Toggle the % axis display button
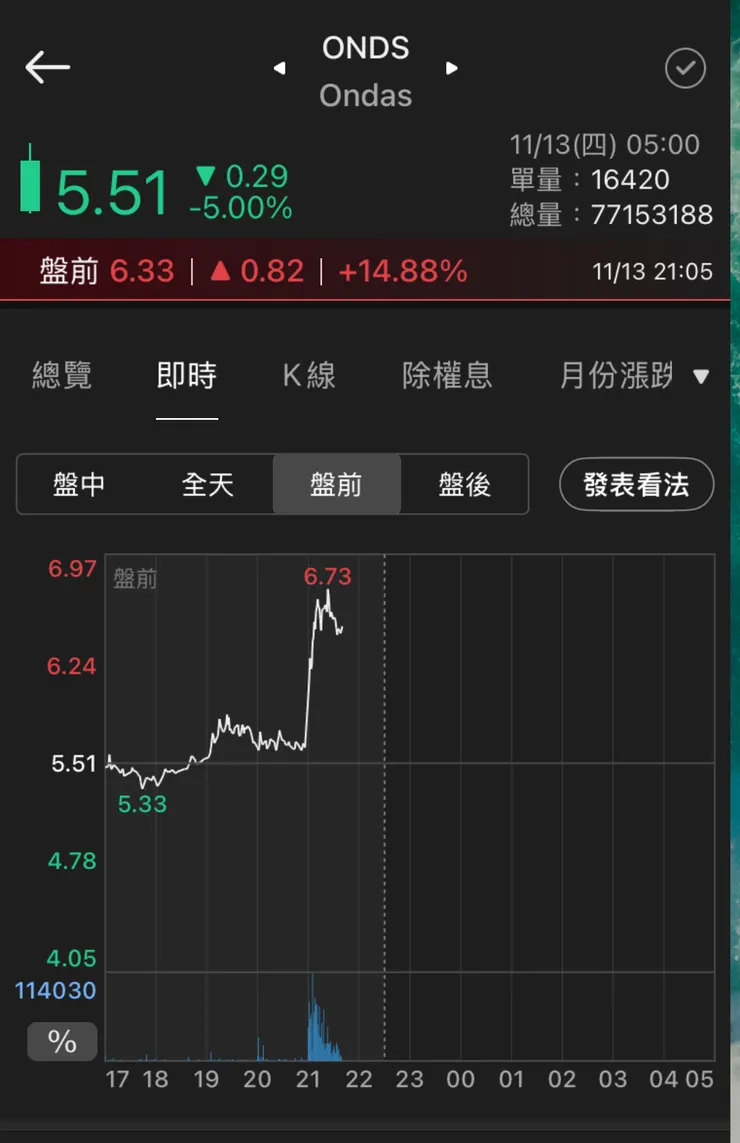Image resolution: width=740 pixels, height=1143 pixels. (61, 1041)
